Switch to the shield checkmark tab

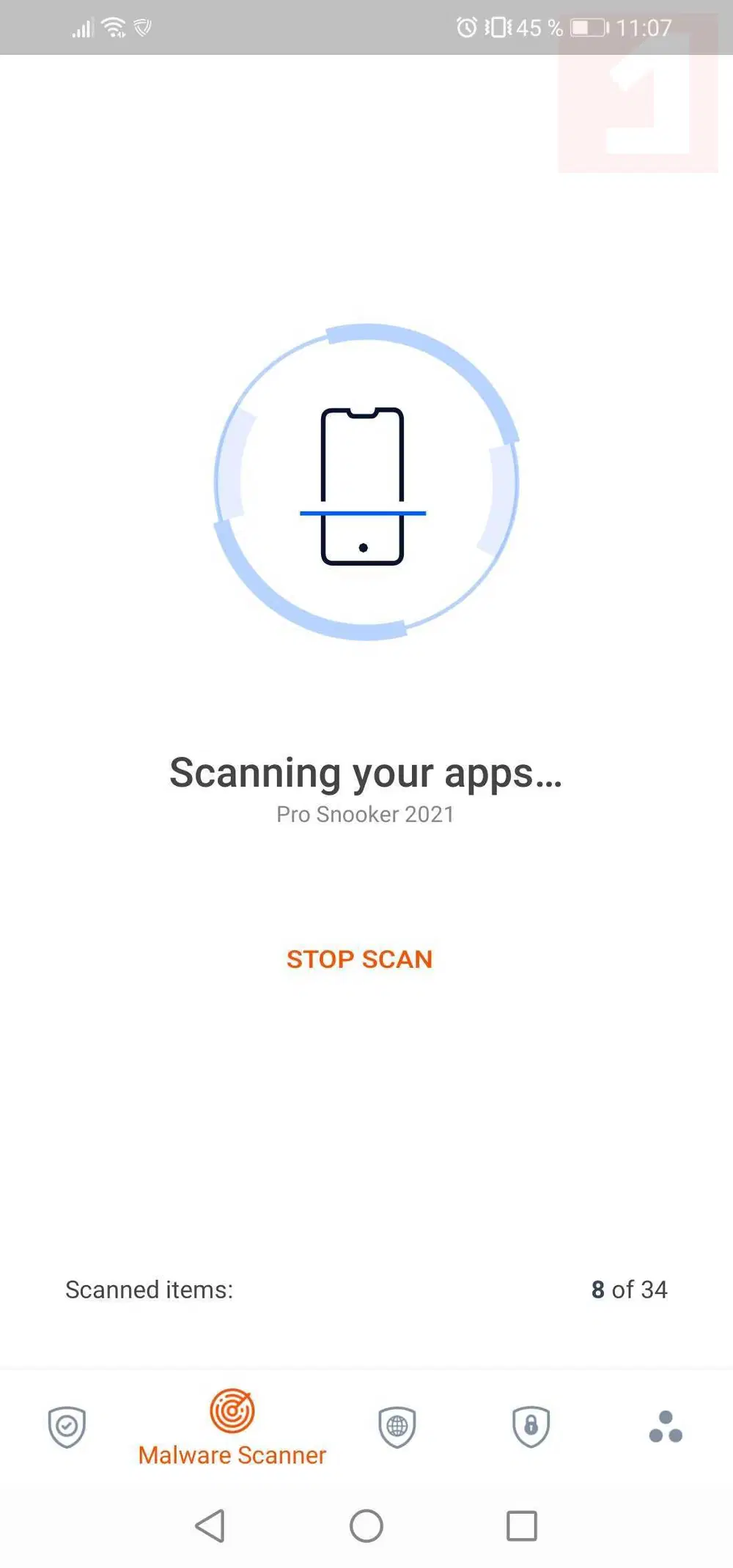click(67, 1427)
